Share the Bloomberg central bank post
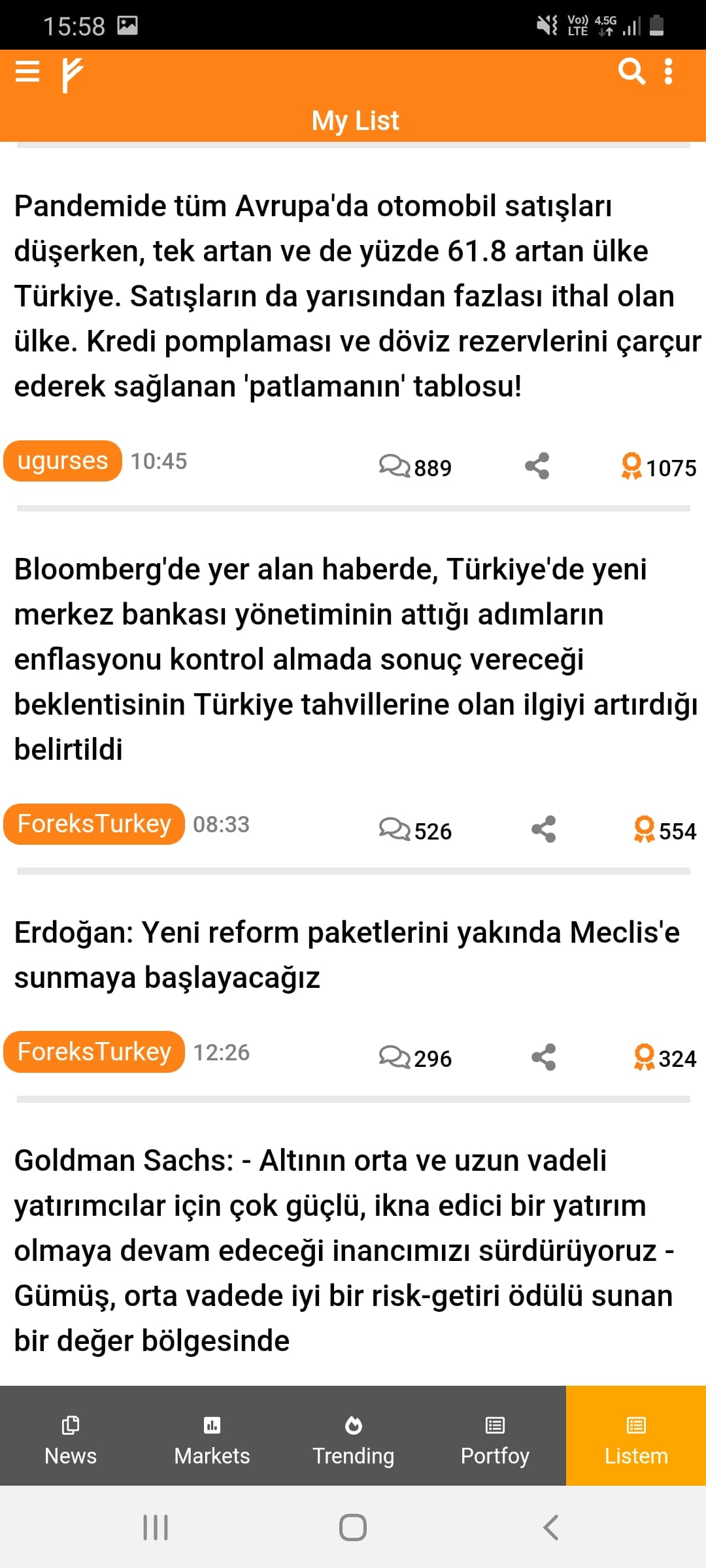The width and height of the screenshot is (706, 1568). (x=543, y=830)
